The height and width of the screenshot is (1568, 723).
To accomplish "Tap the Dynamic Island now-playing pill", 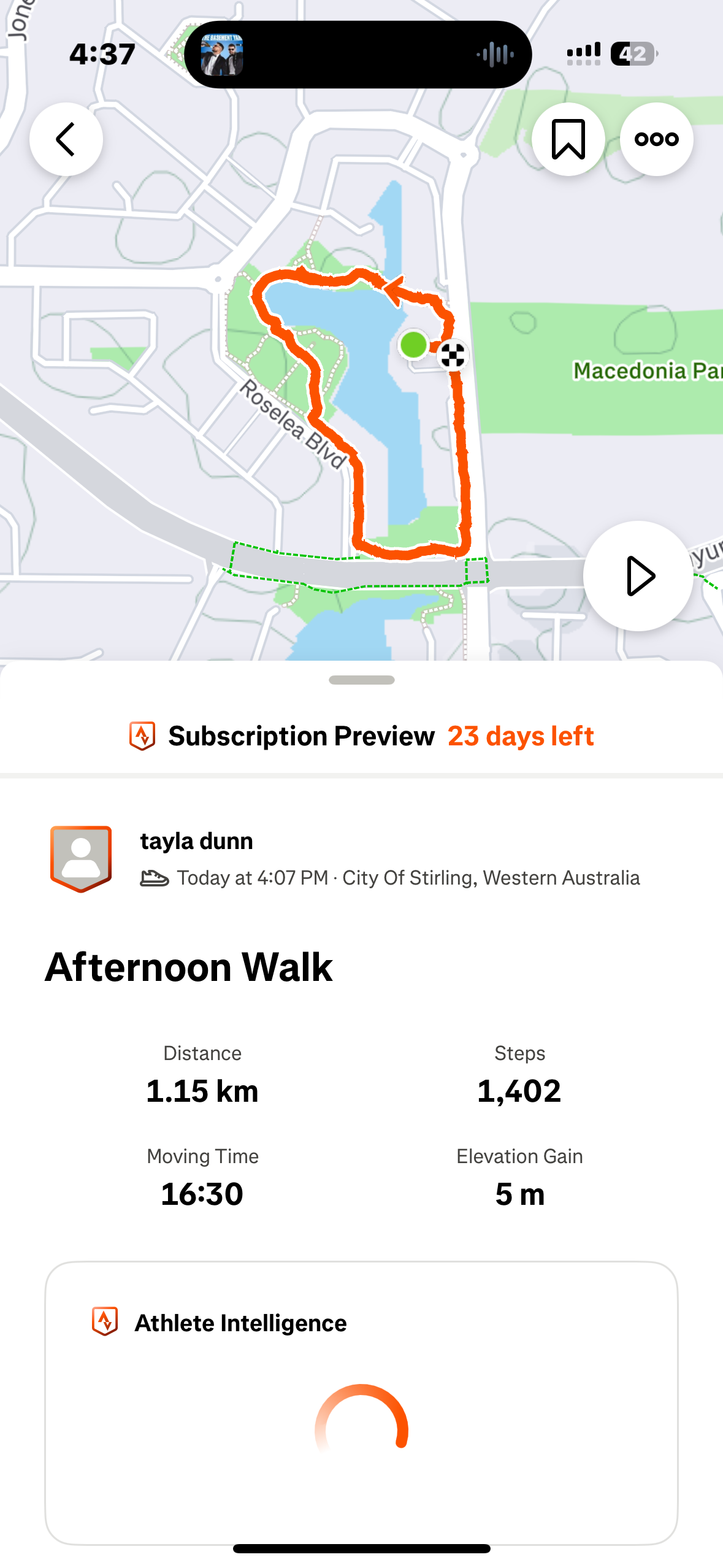I will tap(358, 55).
